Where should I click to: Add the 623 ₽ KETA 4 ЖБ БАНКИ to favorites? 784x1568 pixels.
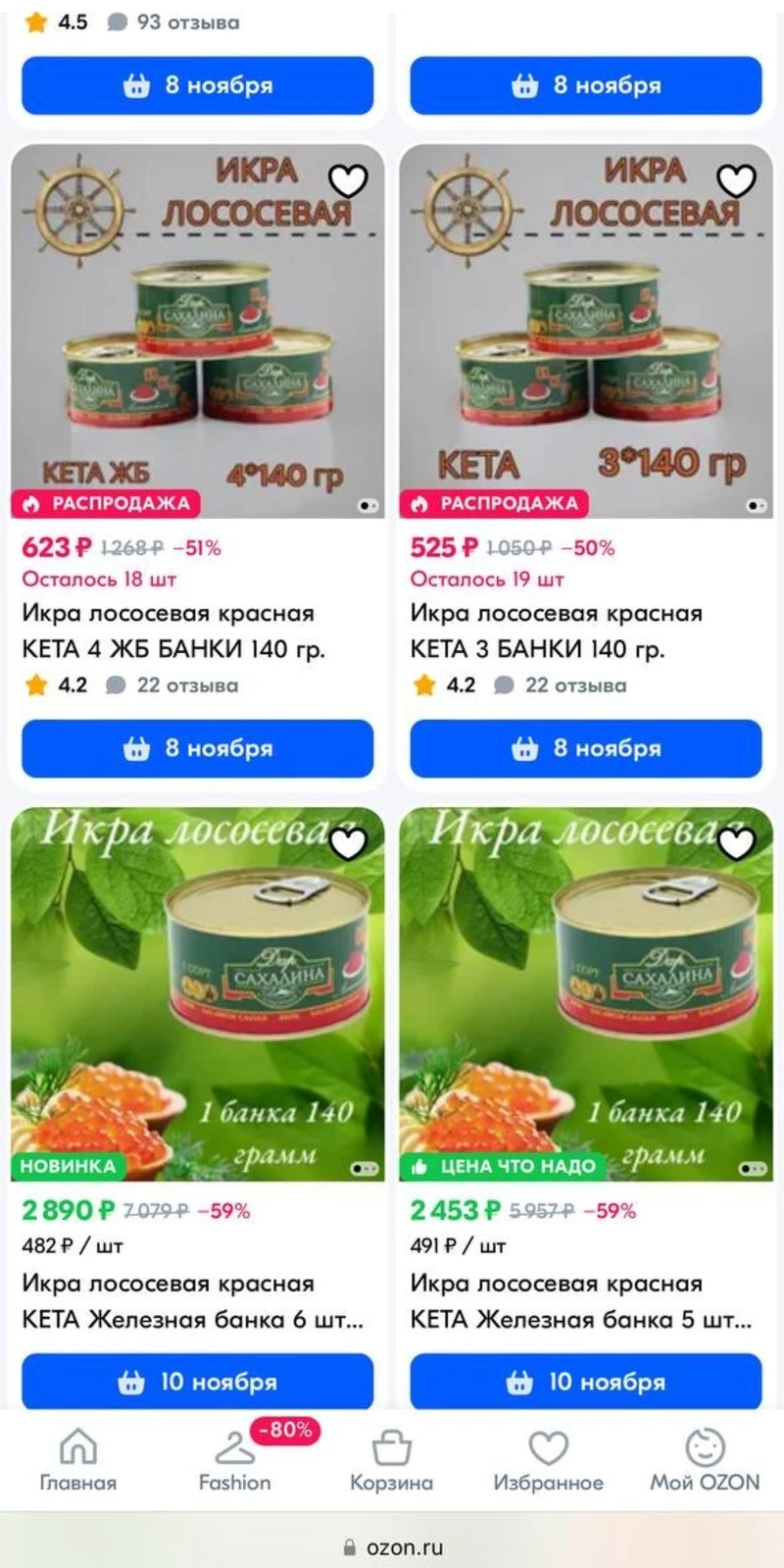(x=347, y=180)
